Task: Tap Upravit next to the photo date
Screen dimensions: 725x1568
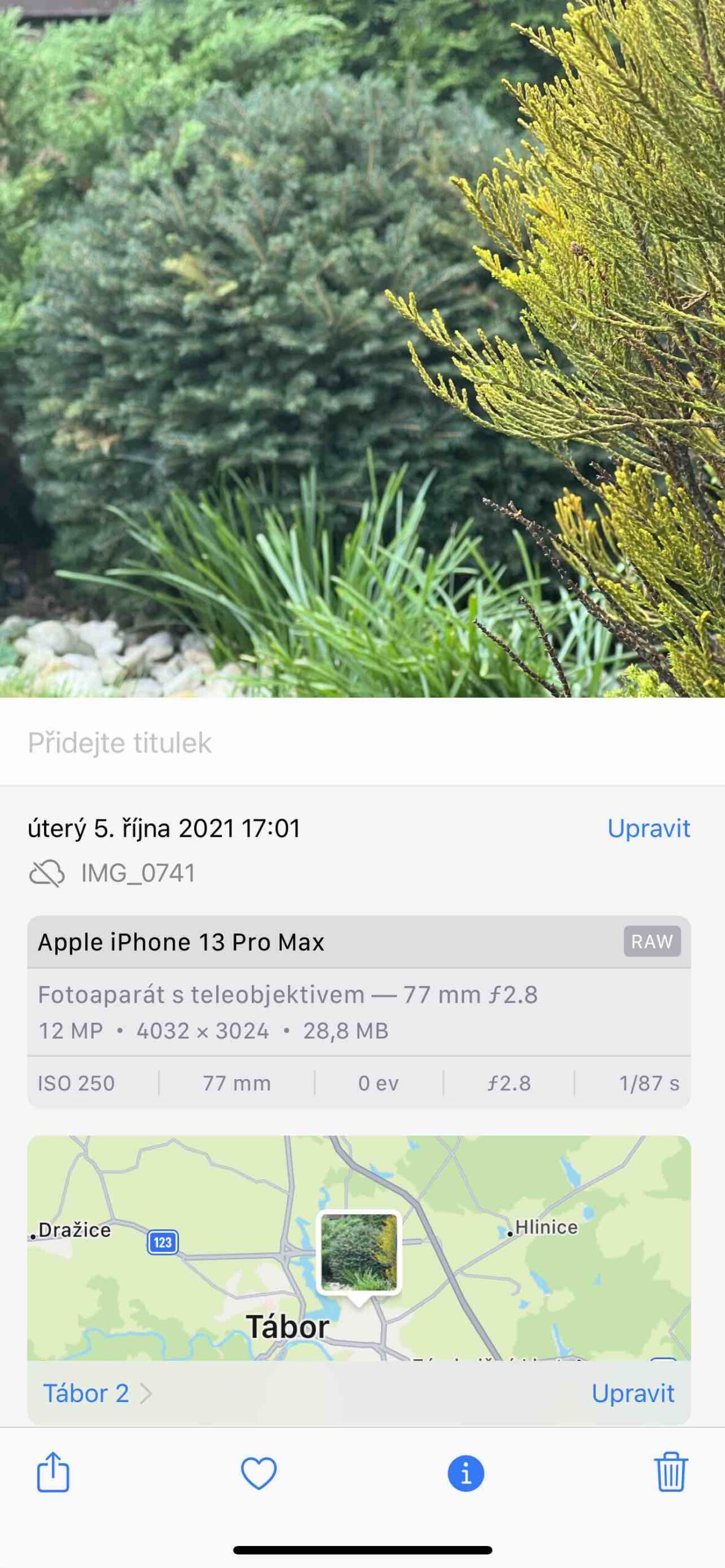Action: 648,828
